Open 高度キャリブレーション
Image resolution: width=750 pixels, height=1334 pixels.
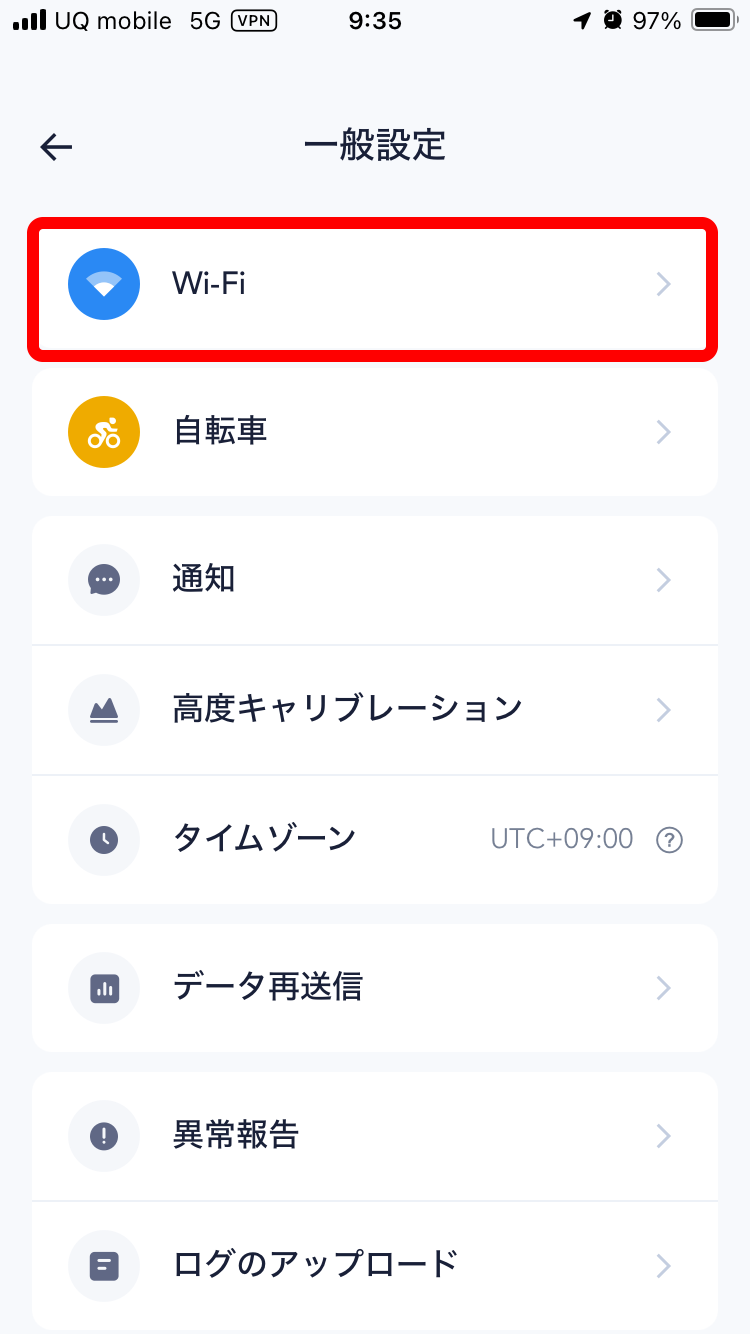point(374,710)
